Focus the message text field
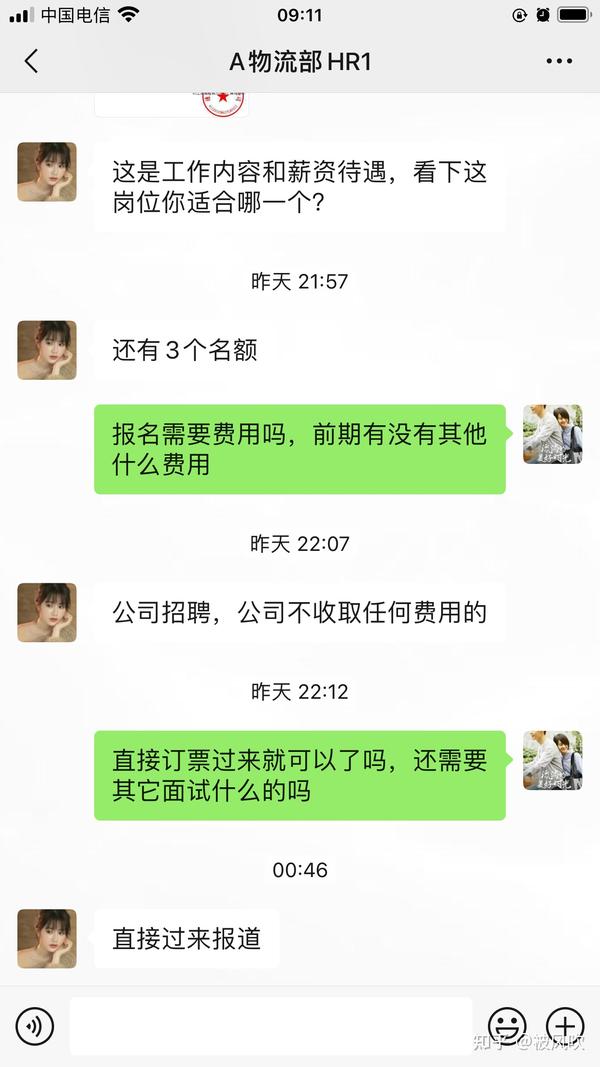Viewport: 600px width, 1067px height. tap(271, 1026)
